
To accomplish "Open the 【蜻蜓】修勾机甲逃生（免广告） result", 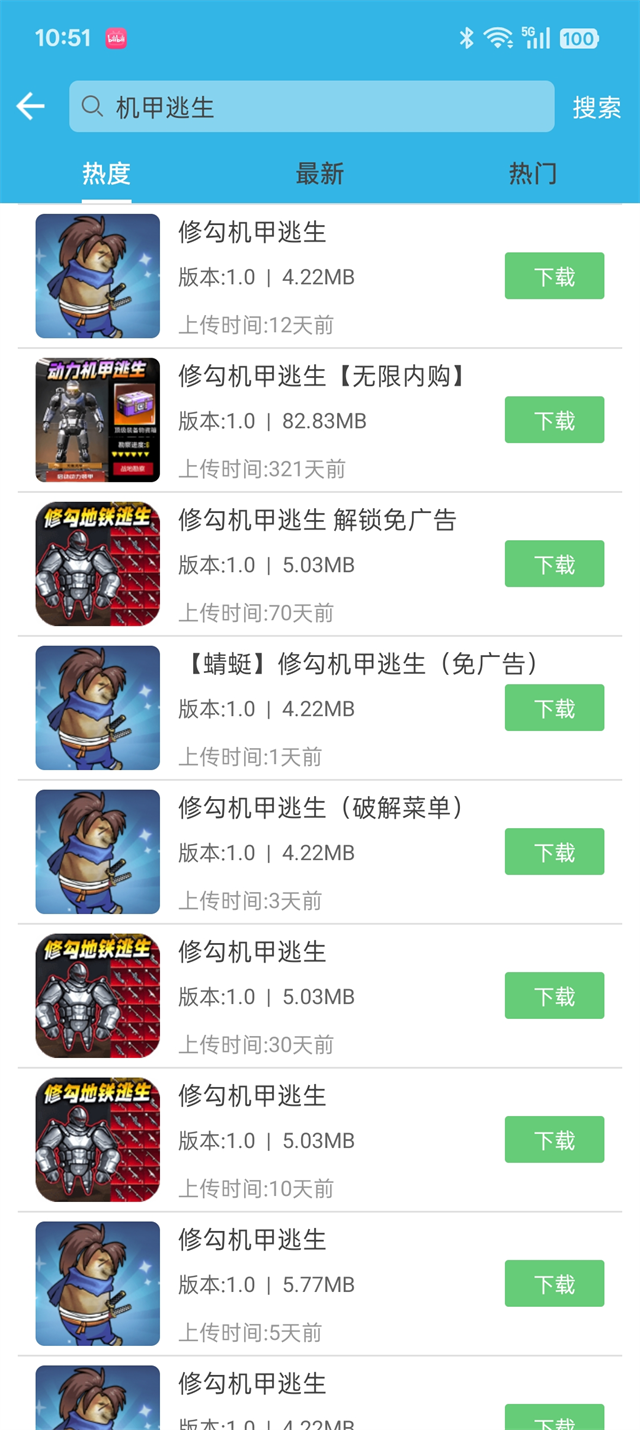I will coord(360,665).
